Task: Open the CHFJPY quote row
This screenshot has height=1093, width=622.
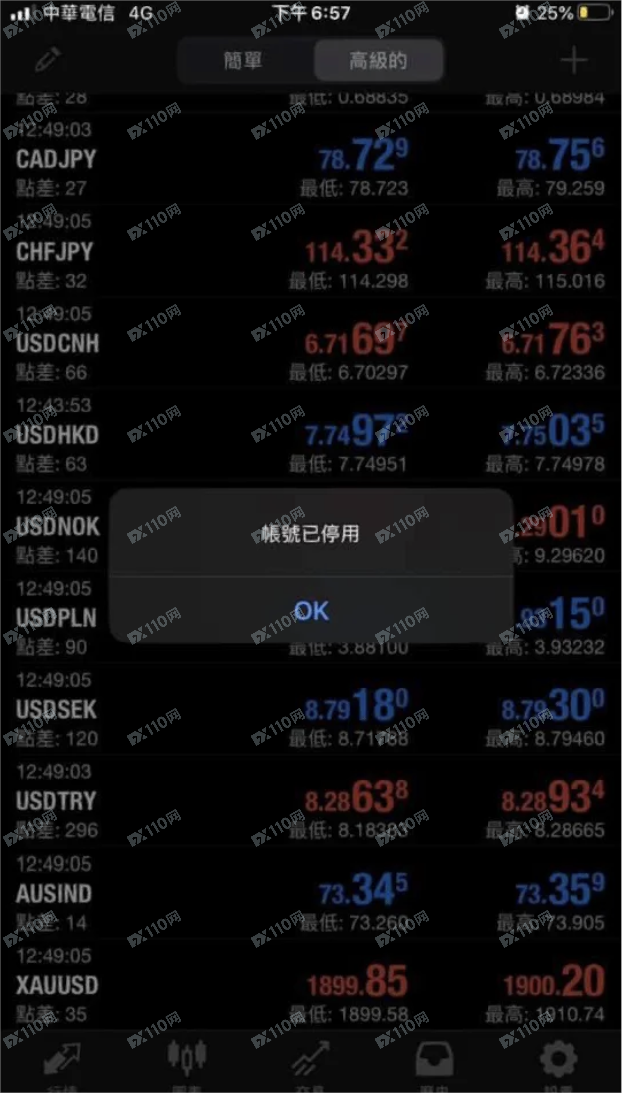Action: (311, 252)
